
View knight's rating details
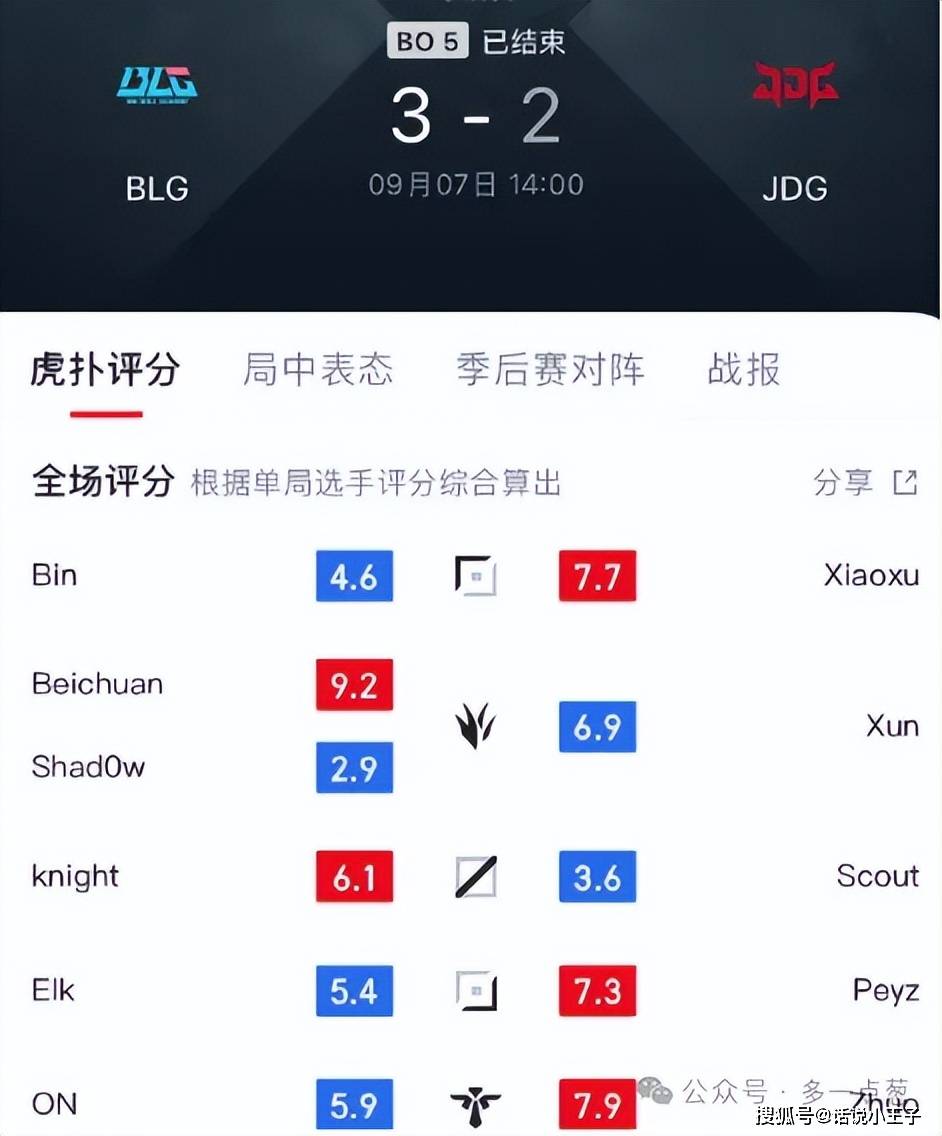(75, 876)
